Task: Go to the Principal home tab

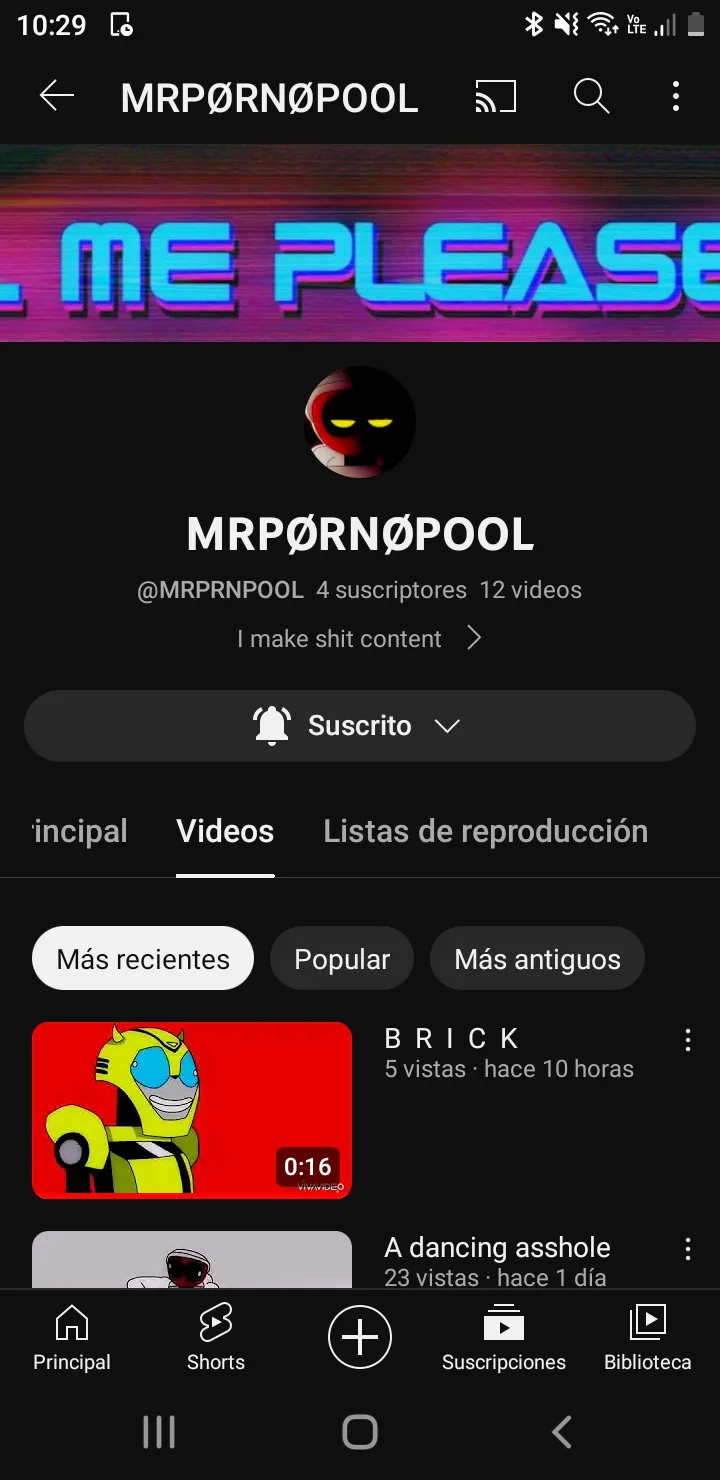Action: tap(72, 1338)
